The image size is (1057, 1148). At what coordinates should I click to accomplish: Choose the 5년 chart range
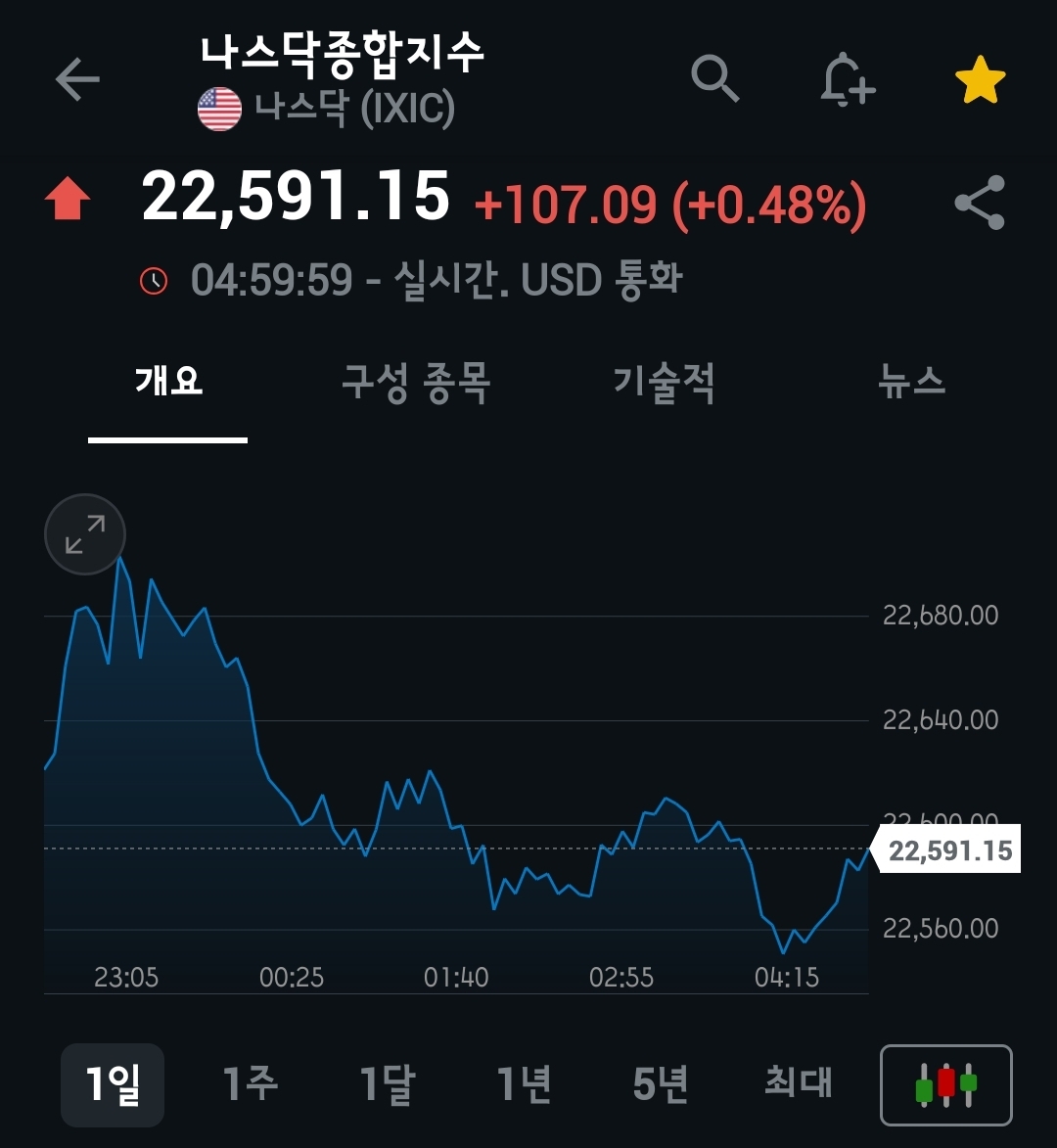point(661,1084)
